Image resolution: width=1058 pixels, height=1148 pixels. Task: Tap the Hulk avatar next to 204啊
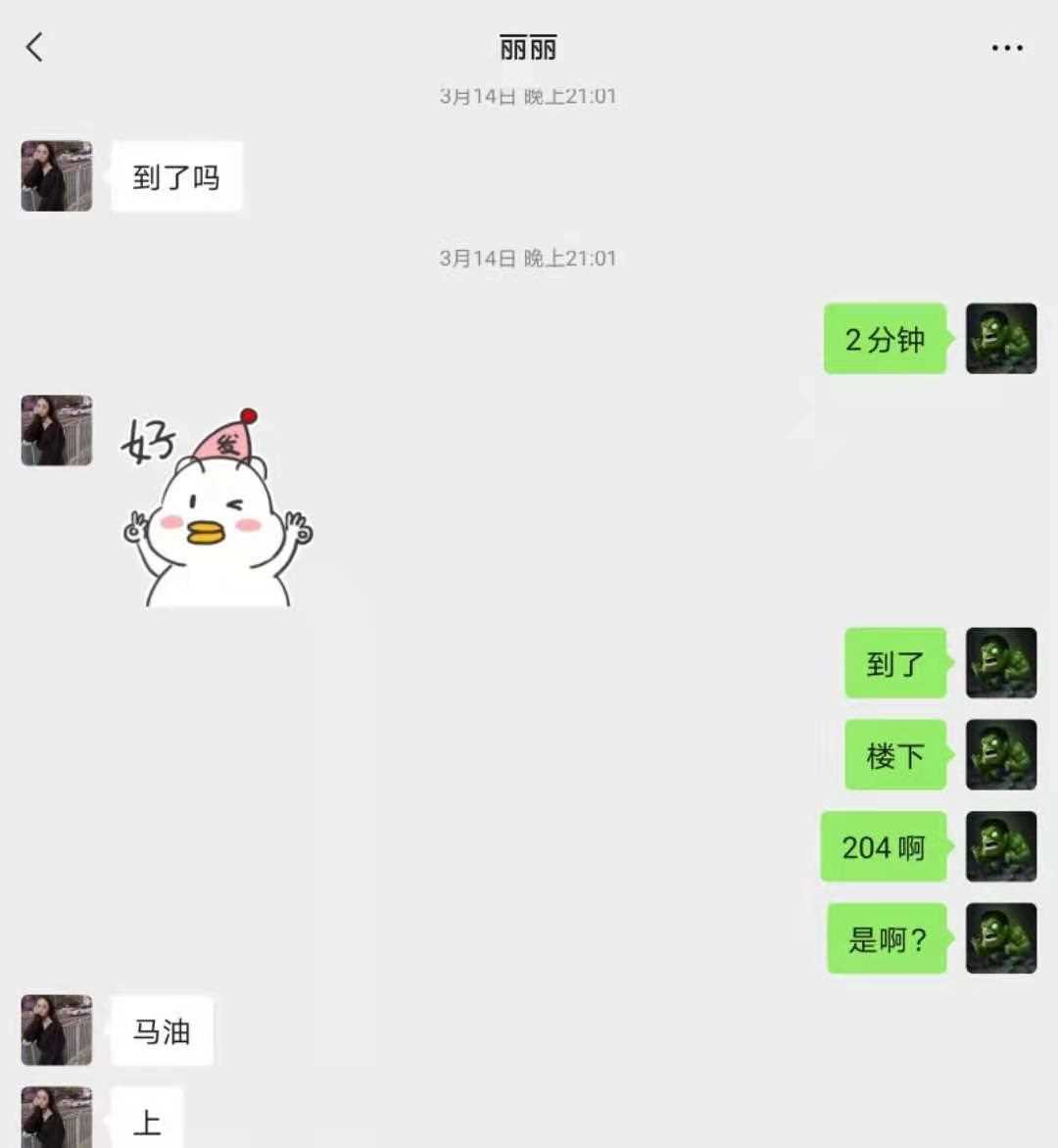pyautogui.click(x=1000, y=846)
